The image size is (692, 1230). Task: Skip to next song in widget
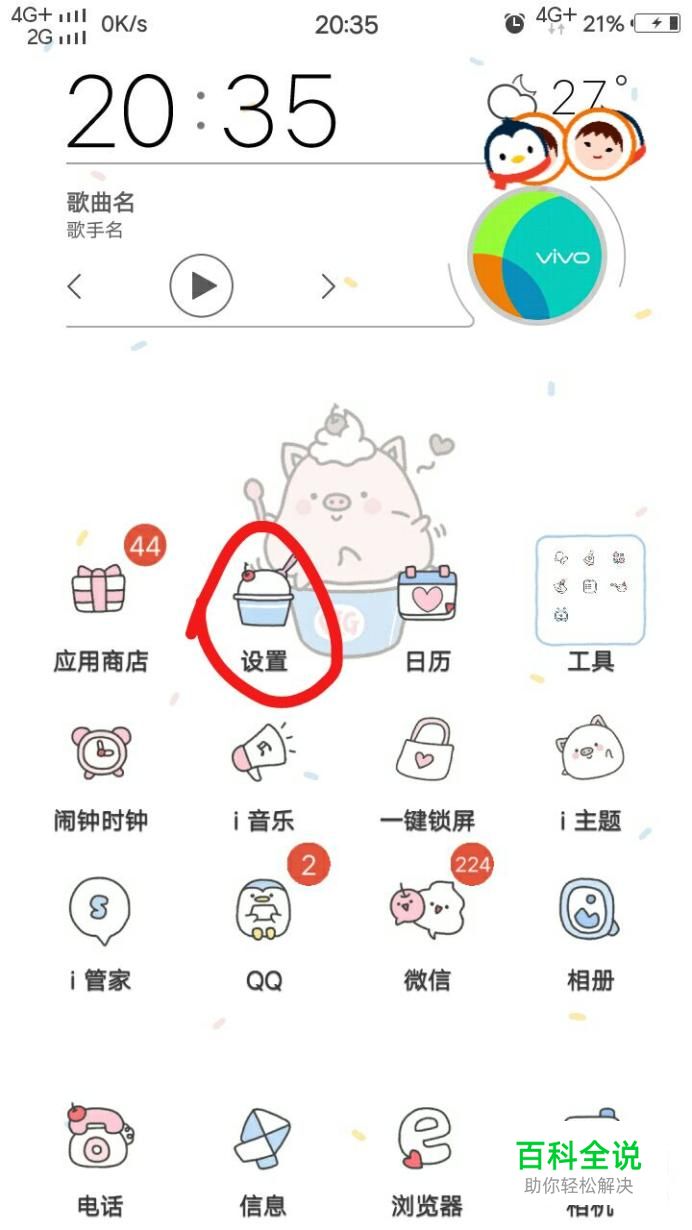coord(328,287)
